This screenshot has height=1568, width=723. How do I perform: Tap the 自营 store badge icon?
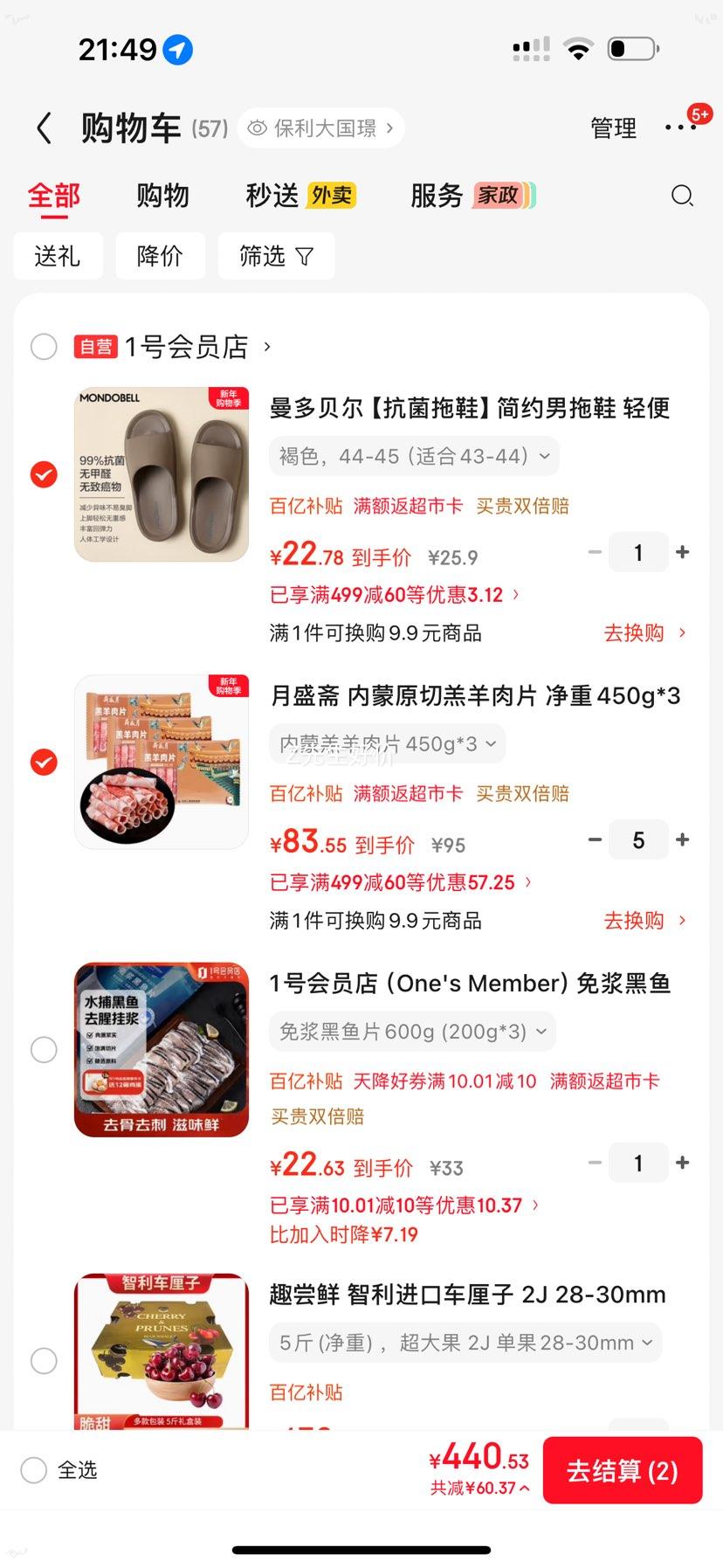tap(95, 347)
